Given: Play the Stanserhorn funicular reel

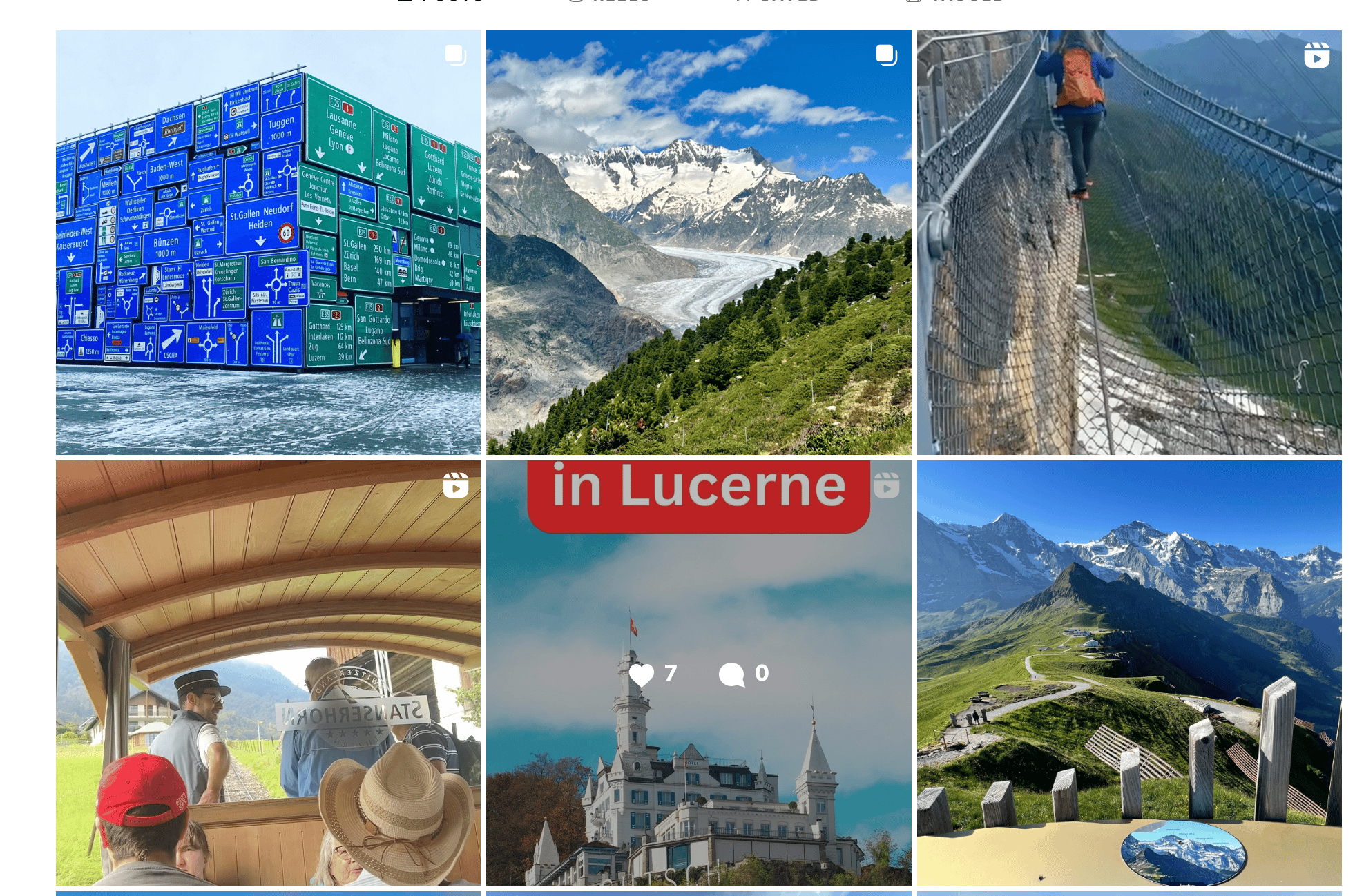Looking at the screenshot, I should pos(268,672).
